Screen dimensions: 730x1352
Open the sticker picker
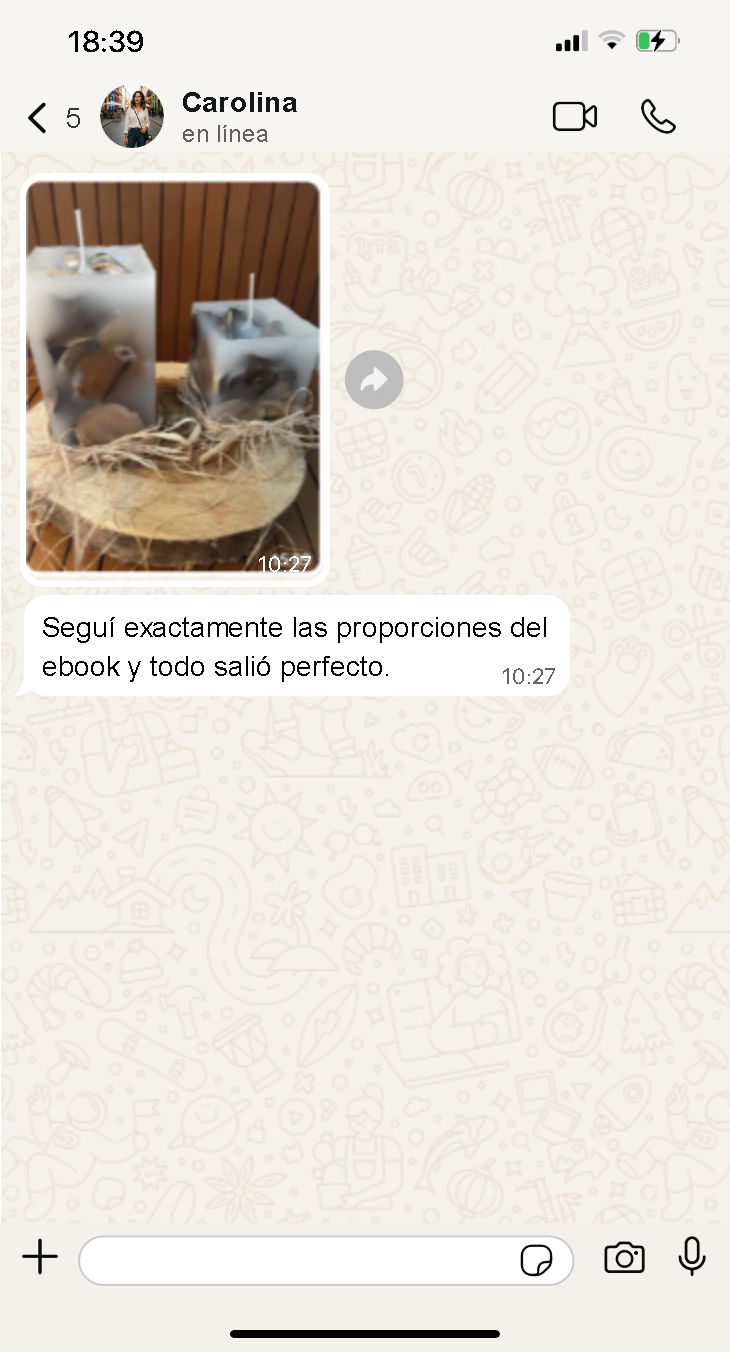point(537,1260)
